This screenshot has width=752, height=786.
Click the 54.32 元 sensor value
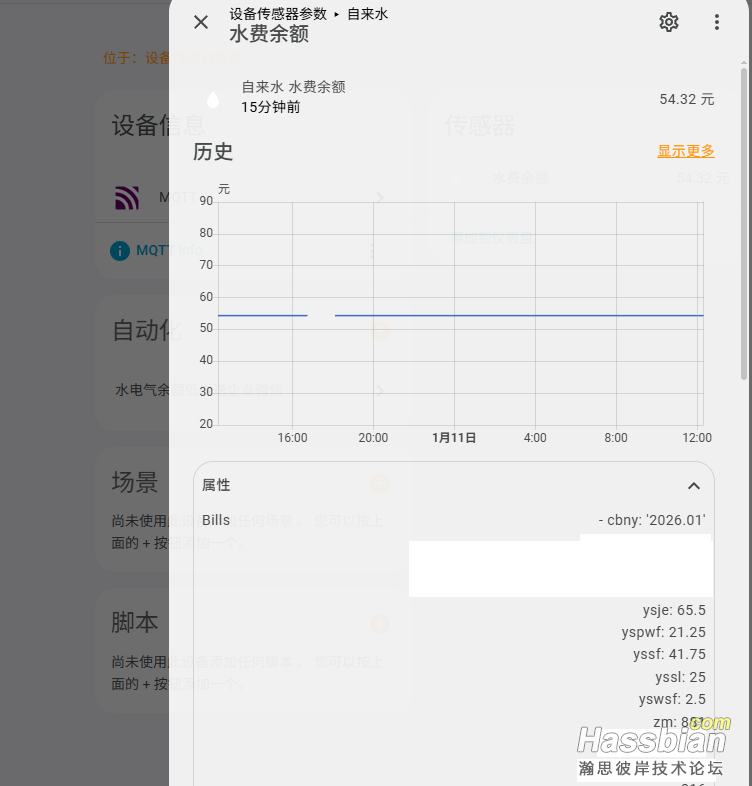click(685, 99)
